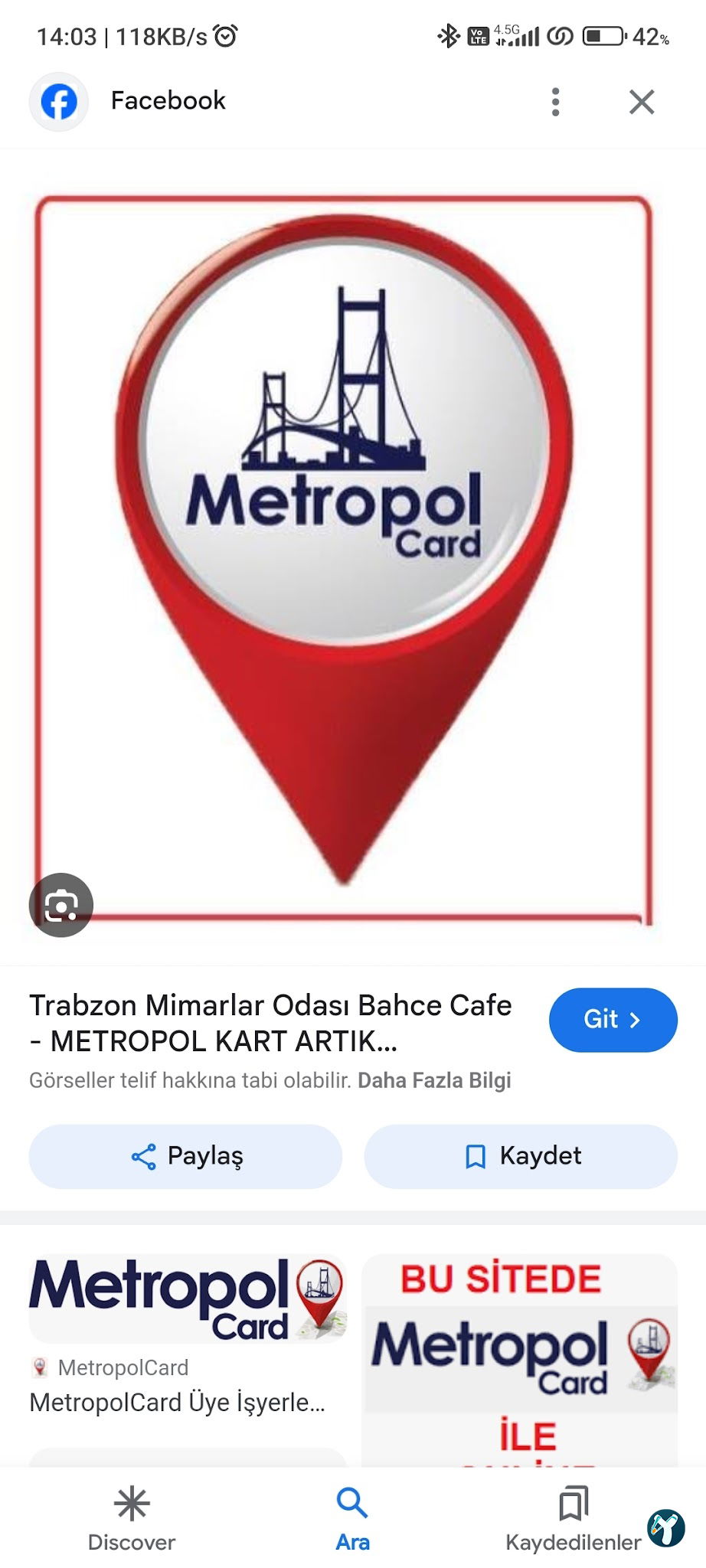
Task: Switch to the Ara tab
Action: 352,1520
